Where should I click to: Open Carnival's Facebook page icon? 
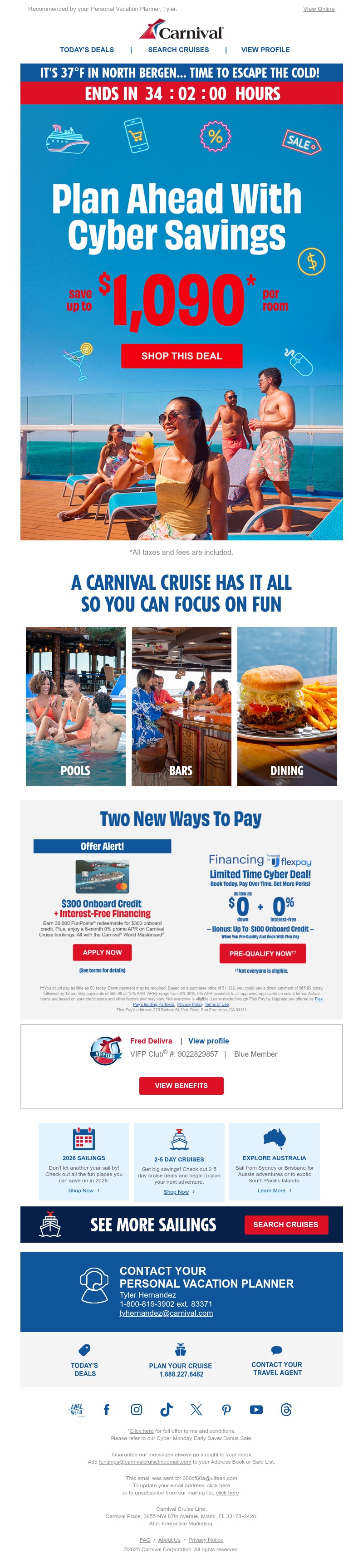pyautogui.click(x=107, y=1410)
